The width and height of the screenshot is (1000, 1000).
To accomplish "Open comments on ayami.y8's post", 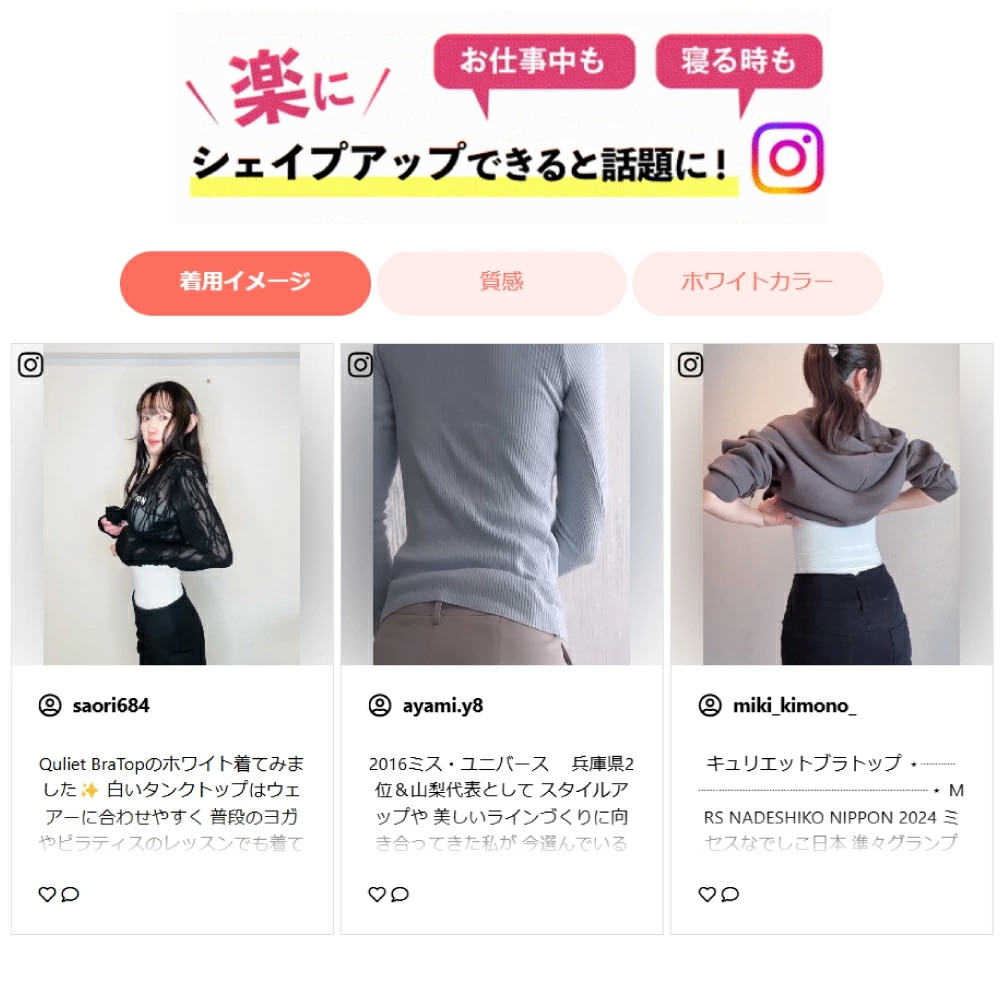I will 400,894.
